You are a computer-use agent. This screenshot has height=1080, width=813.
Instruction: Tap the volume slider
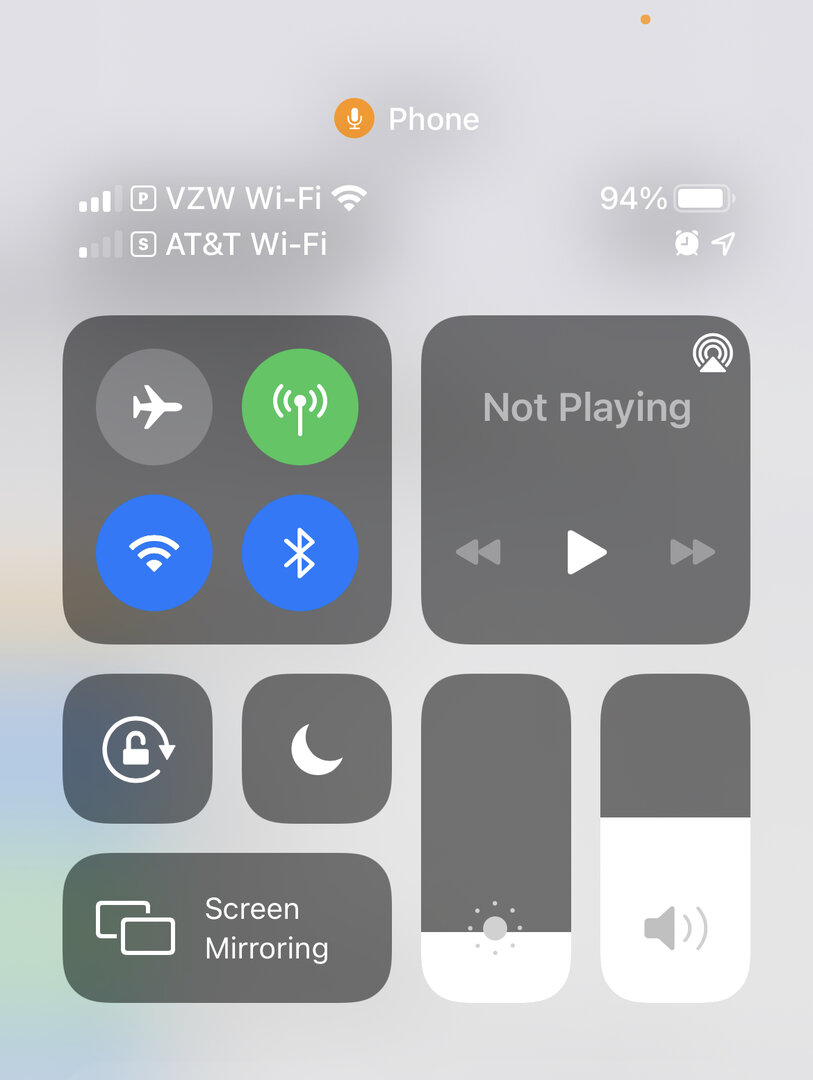[x=675, y=838]
